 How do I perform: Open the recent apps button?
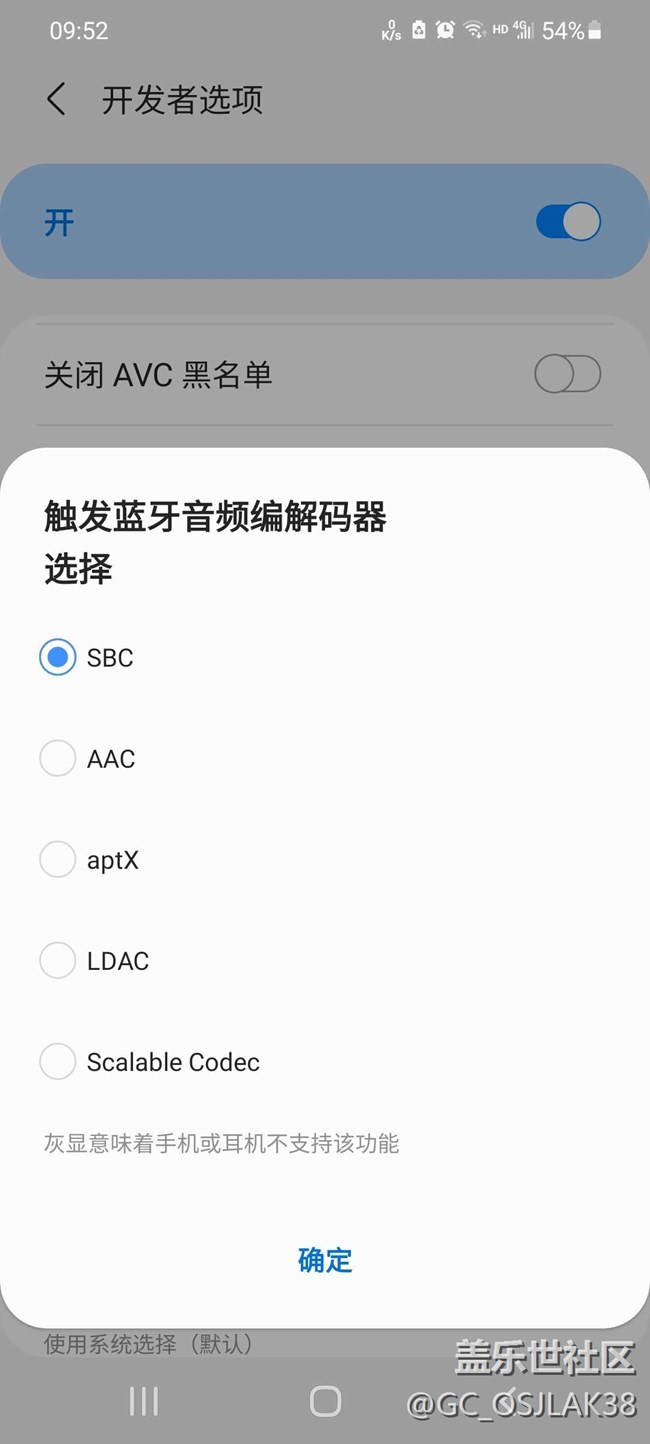[144, 1401]
